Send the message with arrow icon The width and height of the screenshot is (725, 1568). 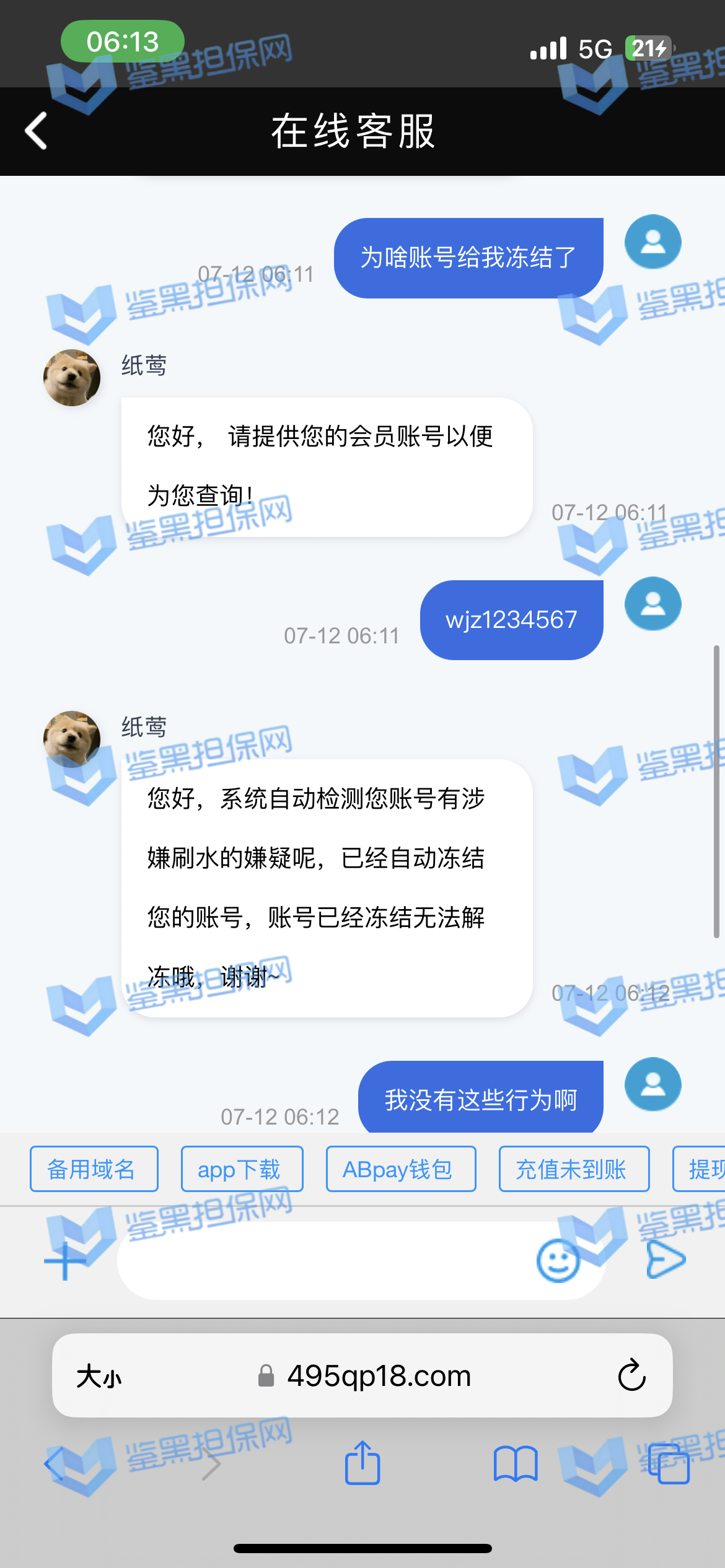[666, 1260]
